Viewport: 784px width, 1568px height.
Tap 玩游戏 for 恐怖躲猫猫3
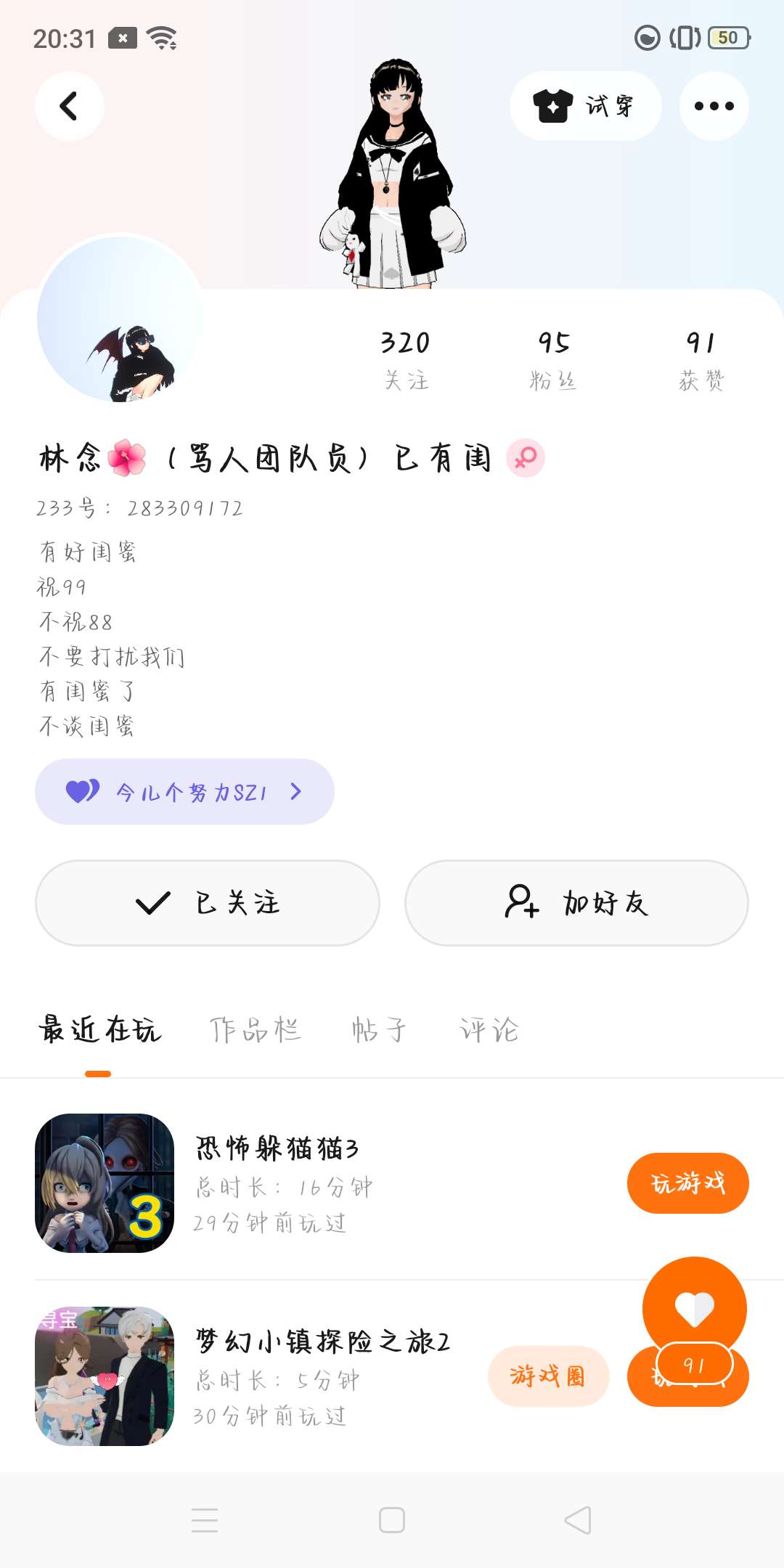click(687, 1183)
